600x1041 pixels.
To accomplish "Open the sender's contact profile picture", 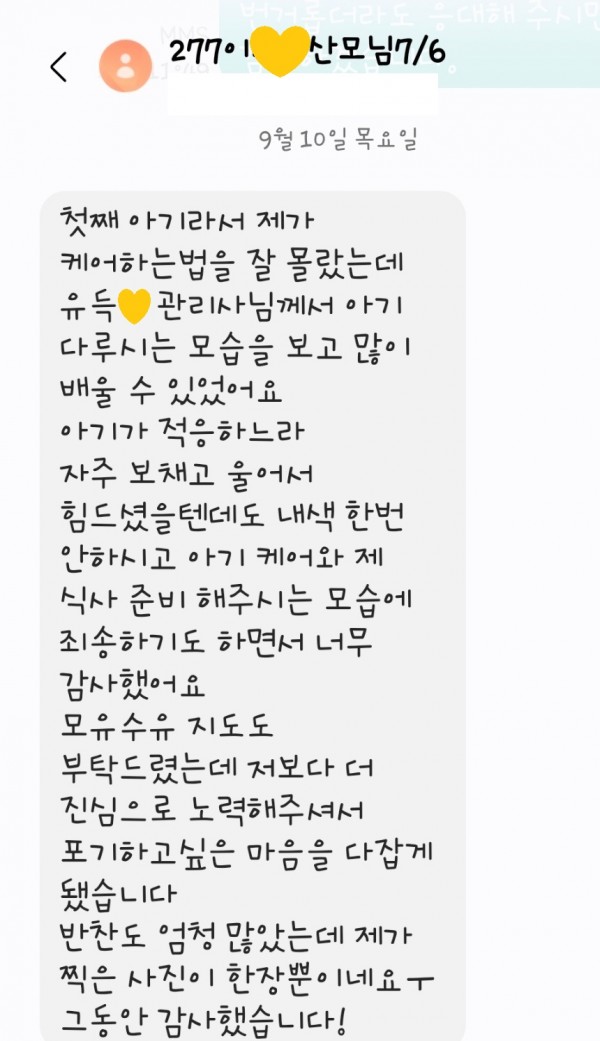I will pyautogui.click(x=125, y=66).
